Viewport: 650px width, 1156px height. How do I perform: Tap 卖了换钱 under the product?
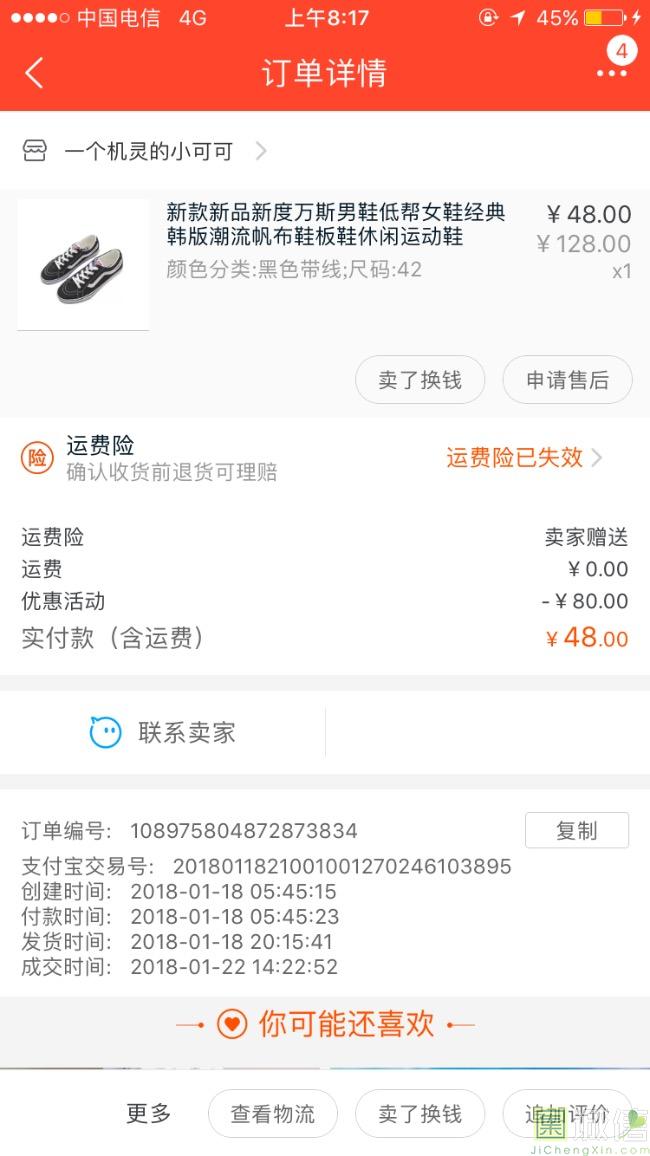click(x=420, y=380)
